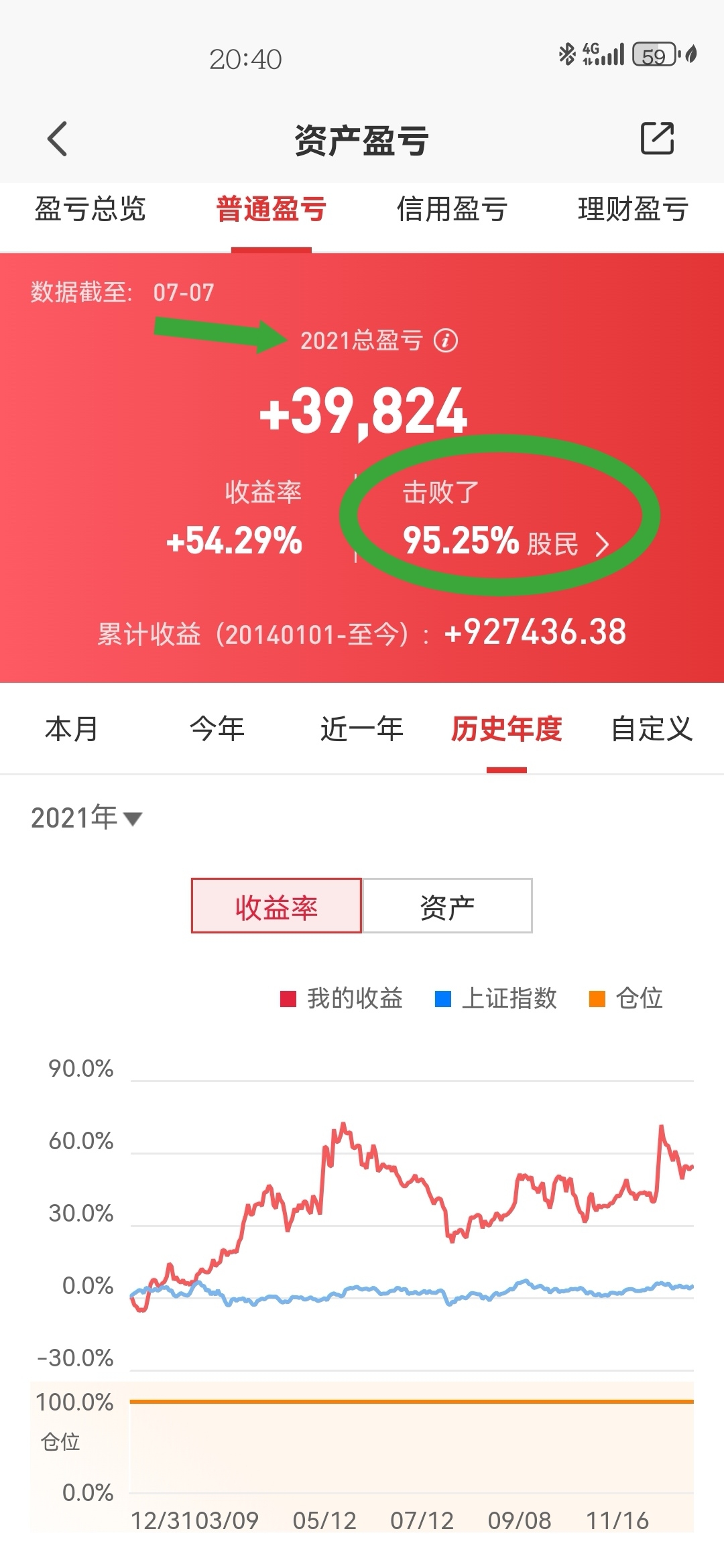Switch to the 盈亏总览 tab

click(90, 209)
